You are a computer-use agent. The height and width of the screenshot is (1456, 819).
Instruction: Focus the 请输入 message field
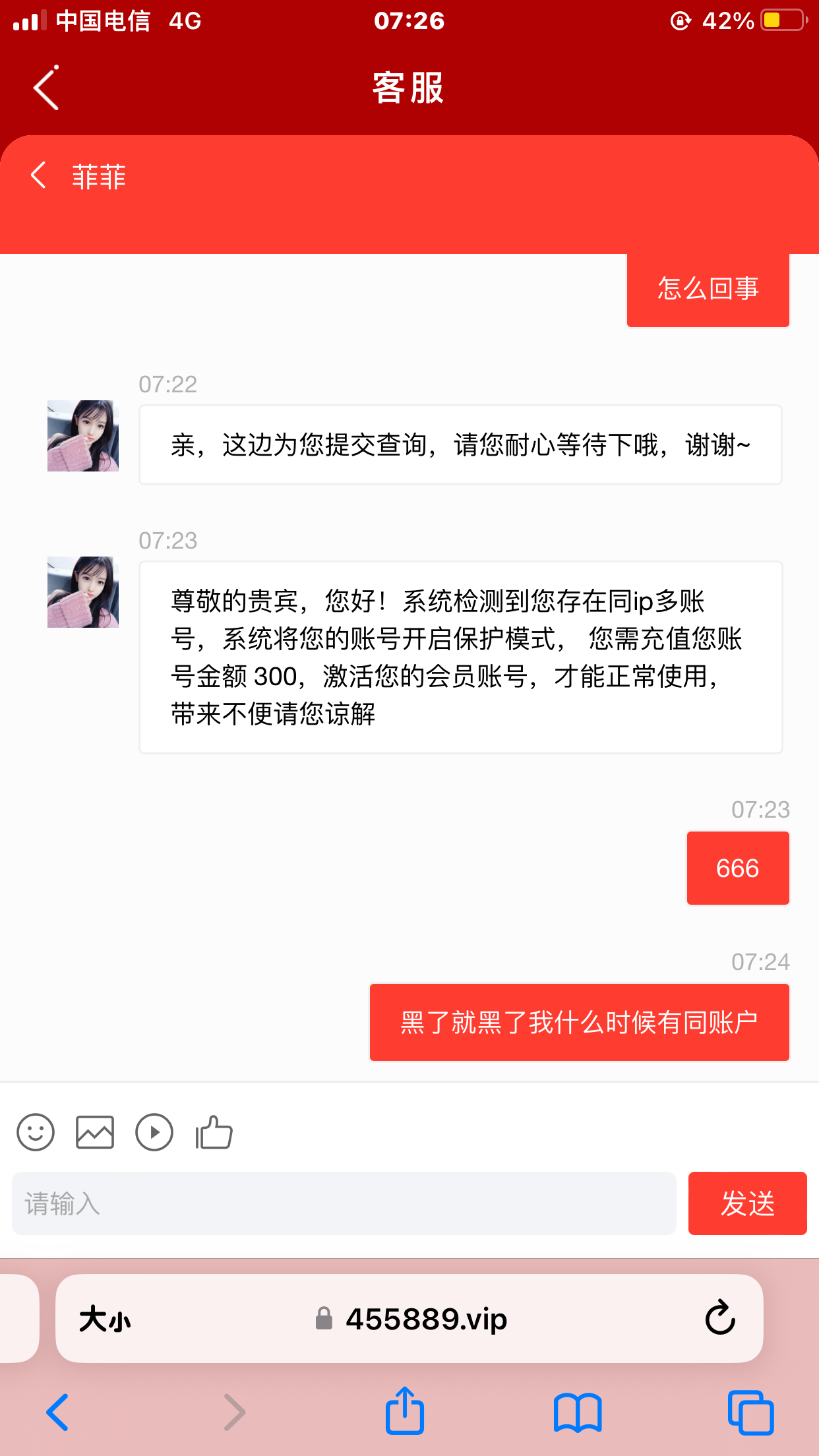344,1203
